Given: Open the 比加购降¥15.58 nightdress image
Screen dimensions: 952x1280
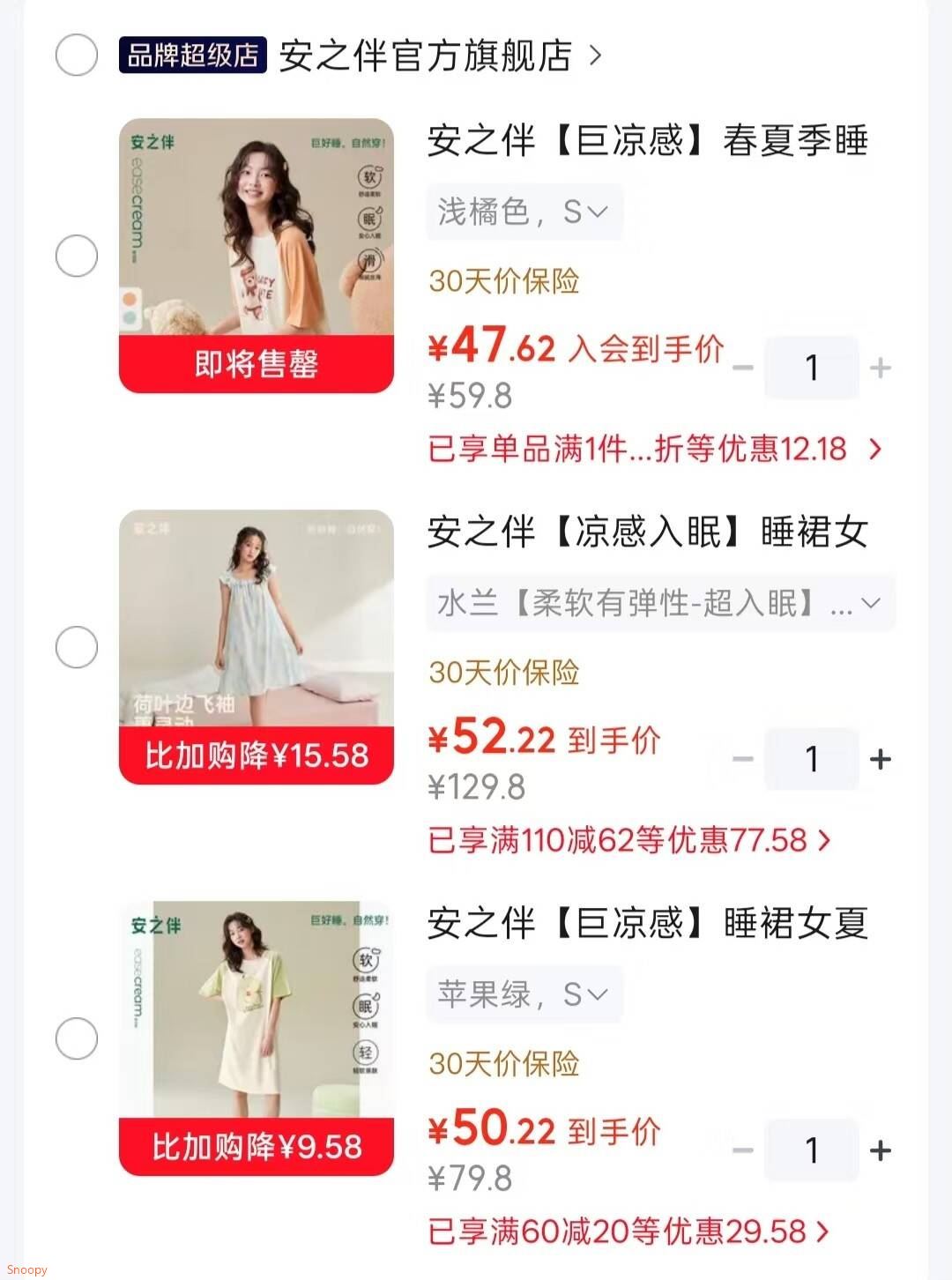Looking at the screenshot, I should [257, 647].
